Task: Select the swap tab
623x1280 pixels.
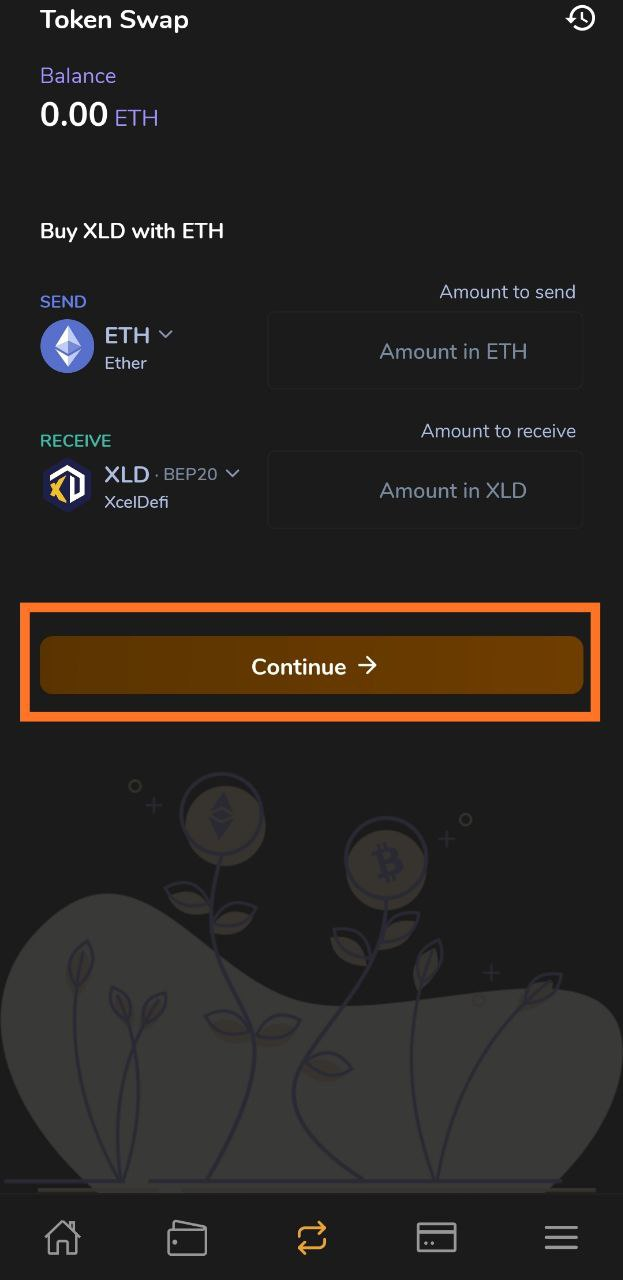Action: pyautogui.click(x=312, y=1238)
